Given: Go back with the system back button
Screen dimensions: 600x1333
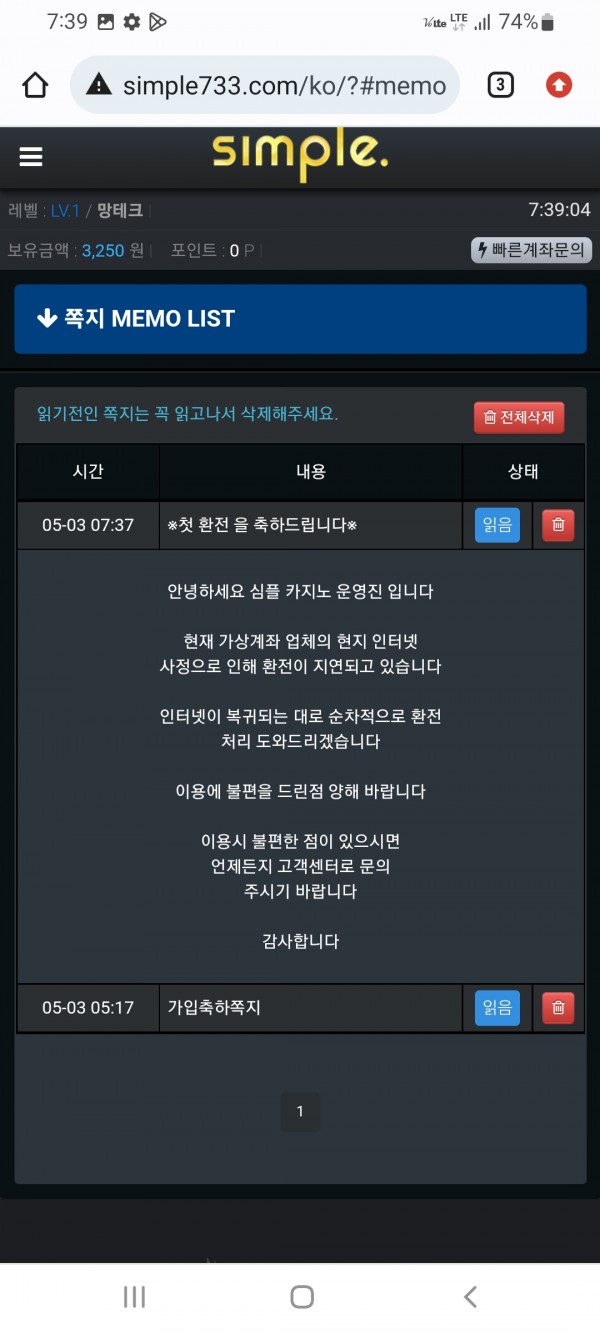Looking at the screenshot, I should tap(470, 1297).
